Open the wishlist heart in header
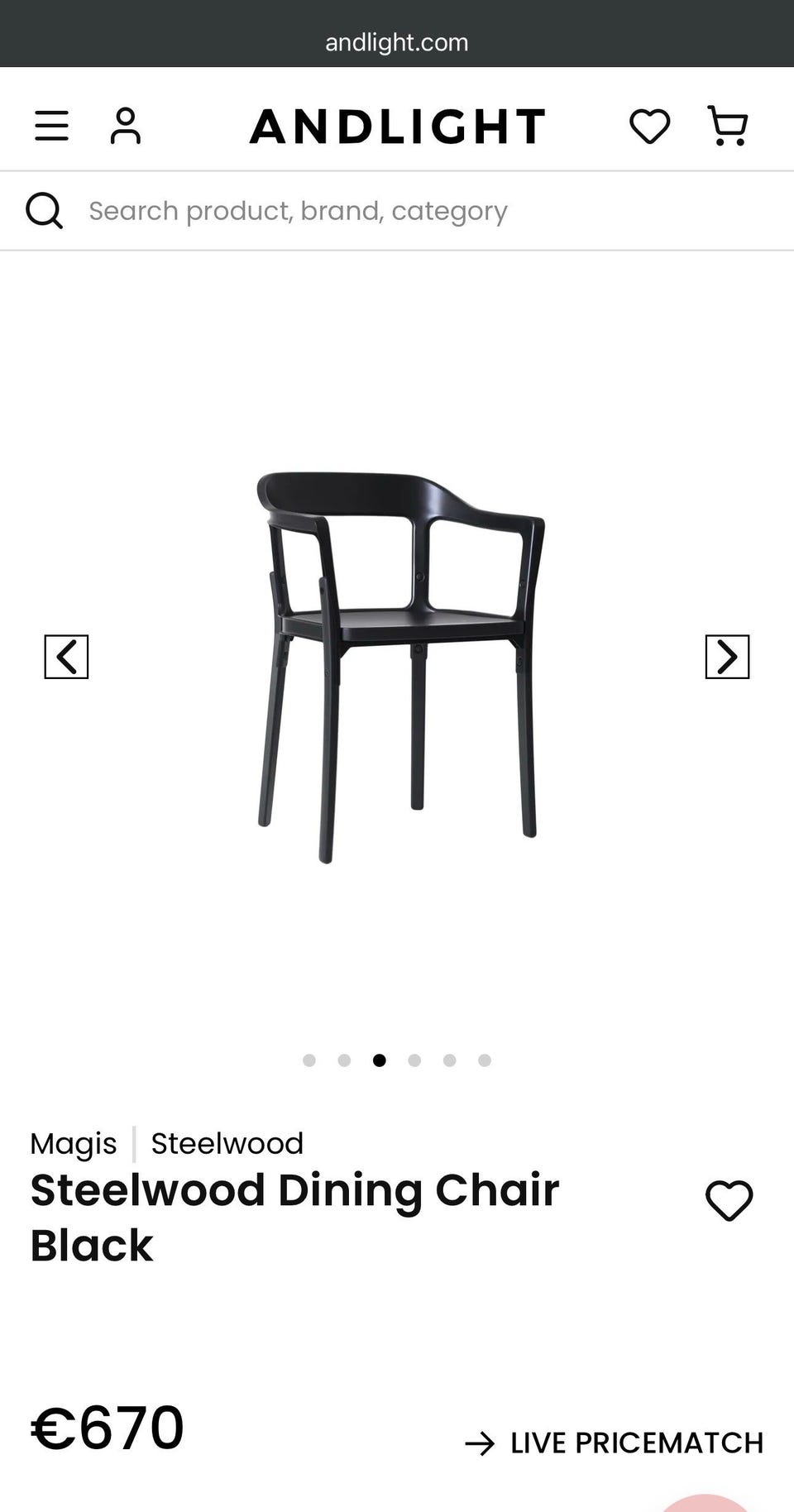The width and height of the screenshot is (794, 1512). click(x=650, y=127)
